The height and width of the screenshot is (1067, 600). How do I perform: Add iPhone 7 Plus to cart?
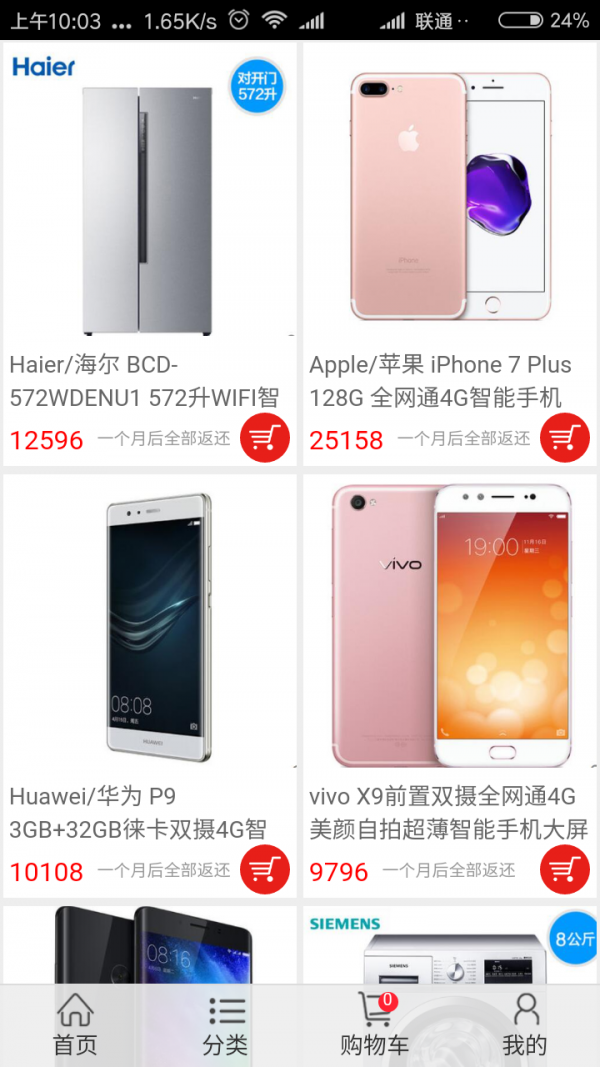coord(564,438)
